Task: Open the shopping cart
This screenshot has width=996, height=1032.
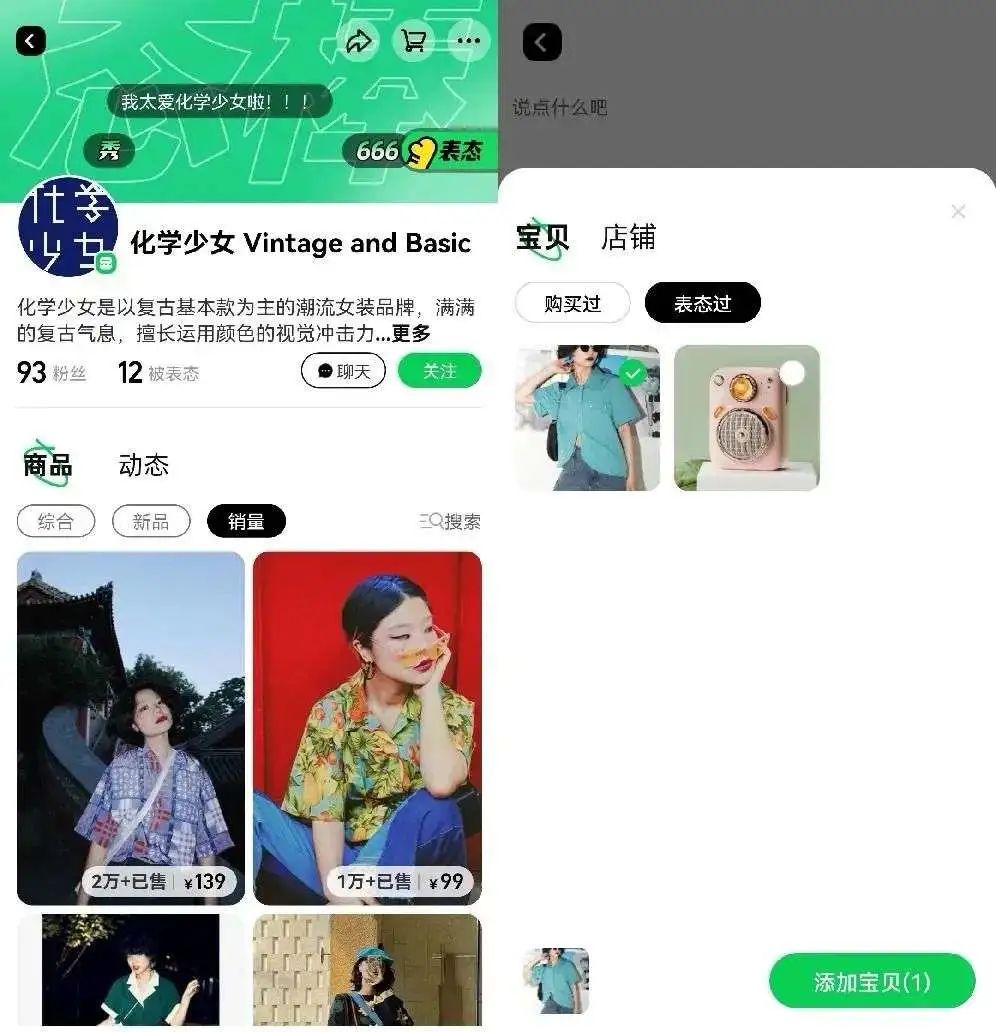Action: coord(413,41)
